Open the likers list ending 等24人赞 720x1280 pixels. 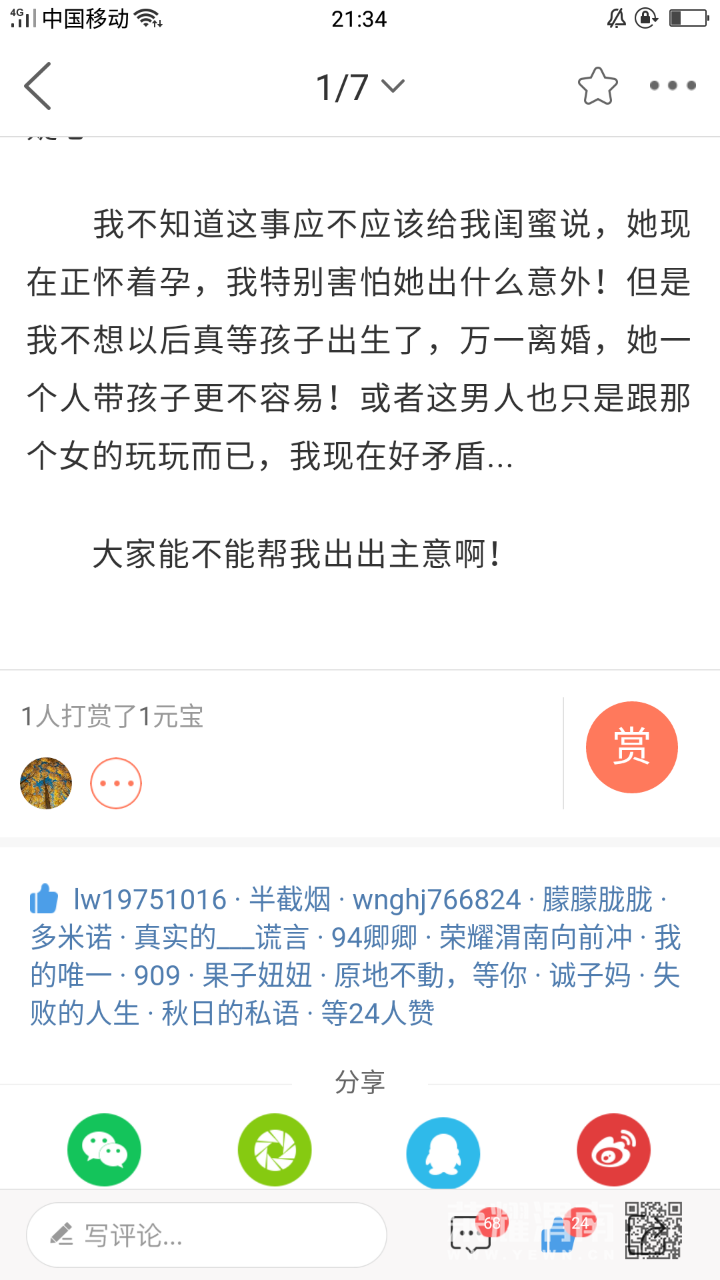pyautogui.click(x=377, y=1013)
